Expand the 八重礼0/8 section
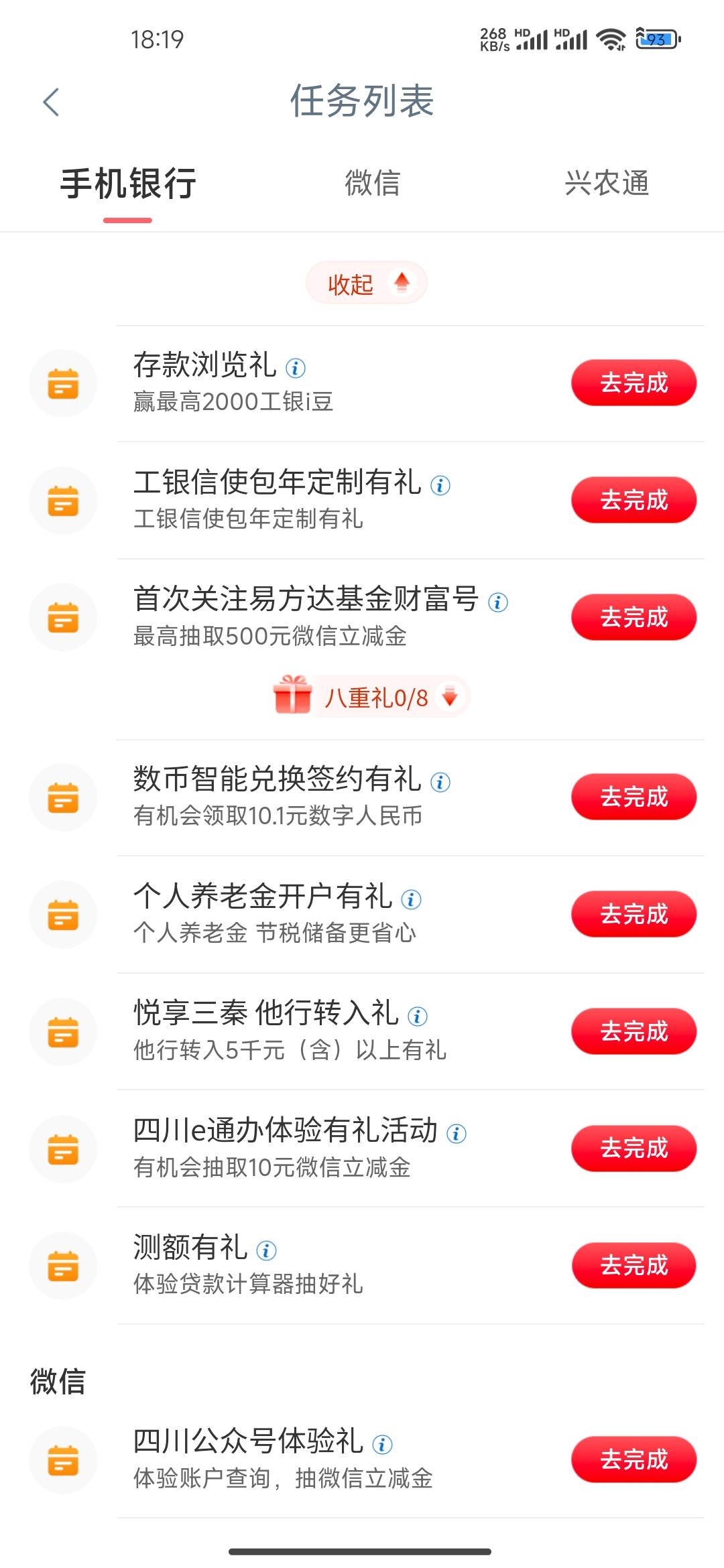The image size is (724, 1568). click(x=370, y=697)
